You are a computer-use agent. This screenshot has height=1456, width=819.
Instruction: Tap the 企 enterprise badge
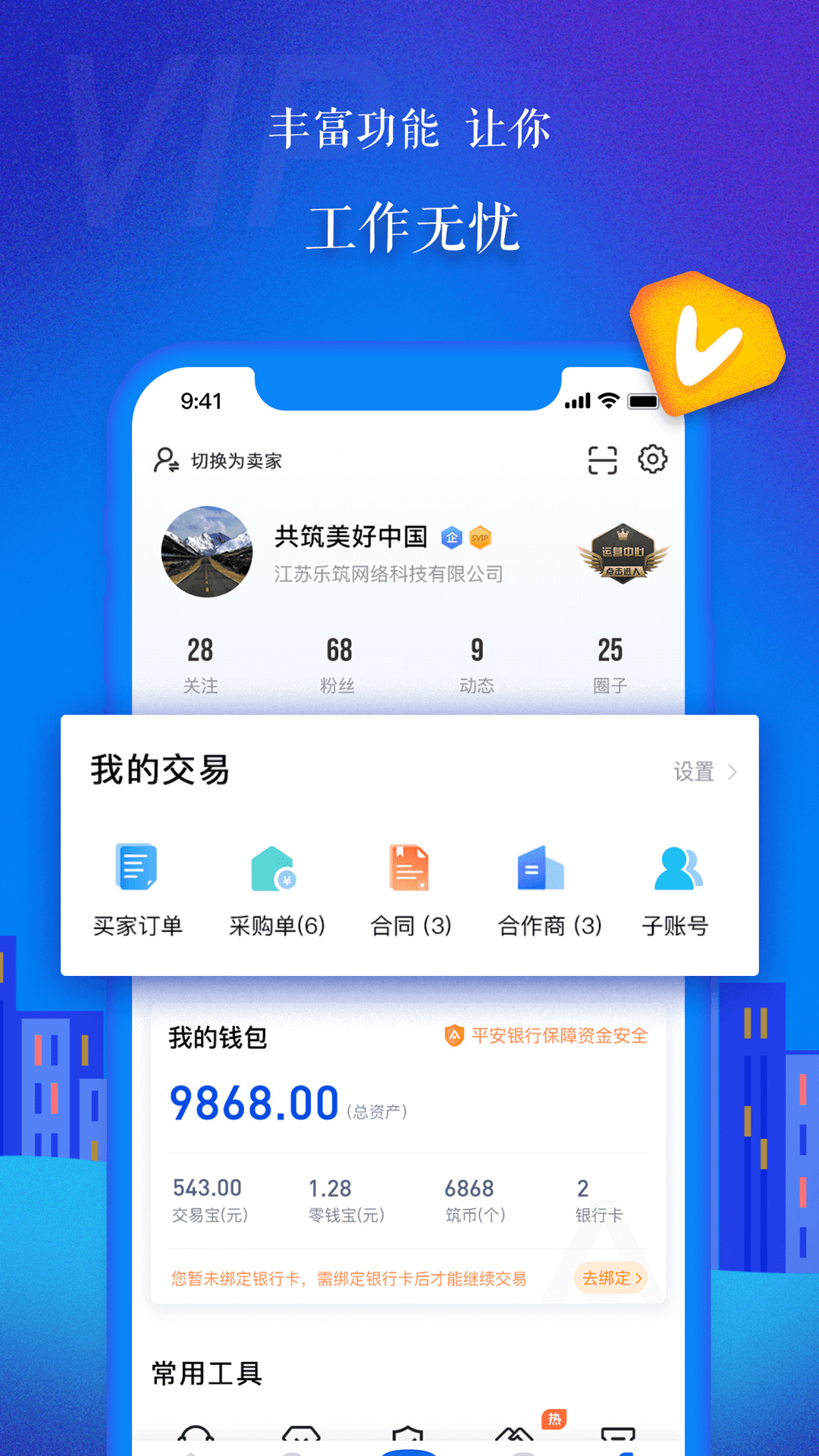tap(451, 537)
